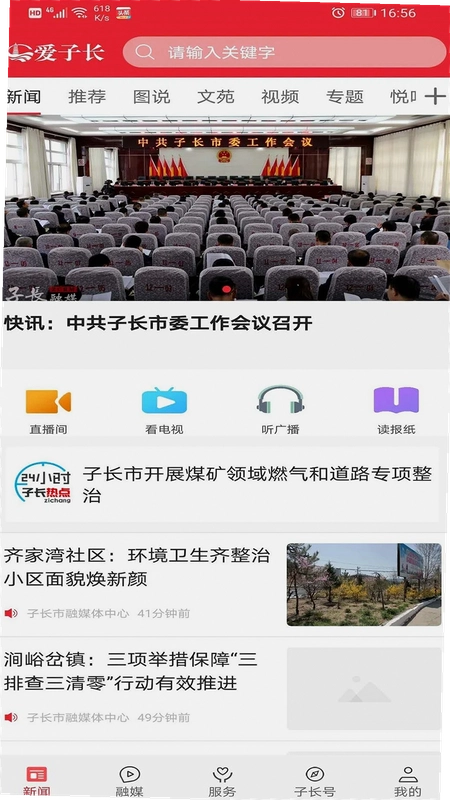Viewport: 450px width, 800px height.
Task: Go to the 专题 top tab
Action: click(345, 96)
